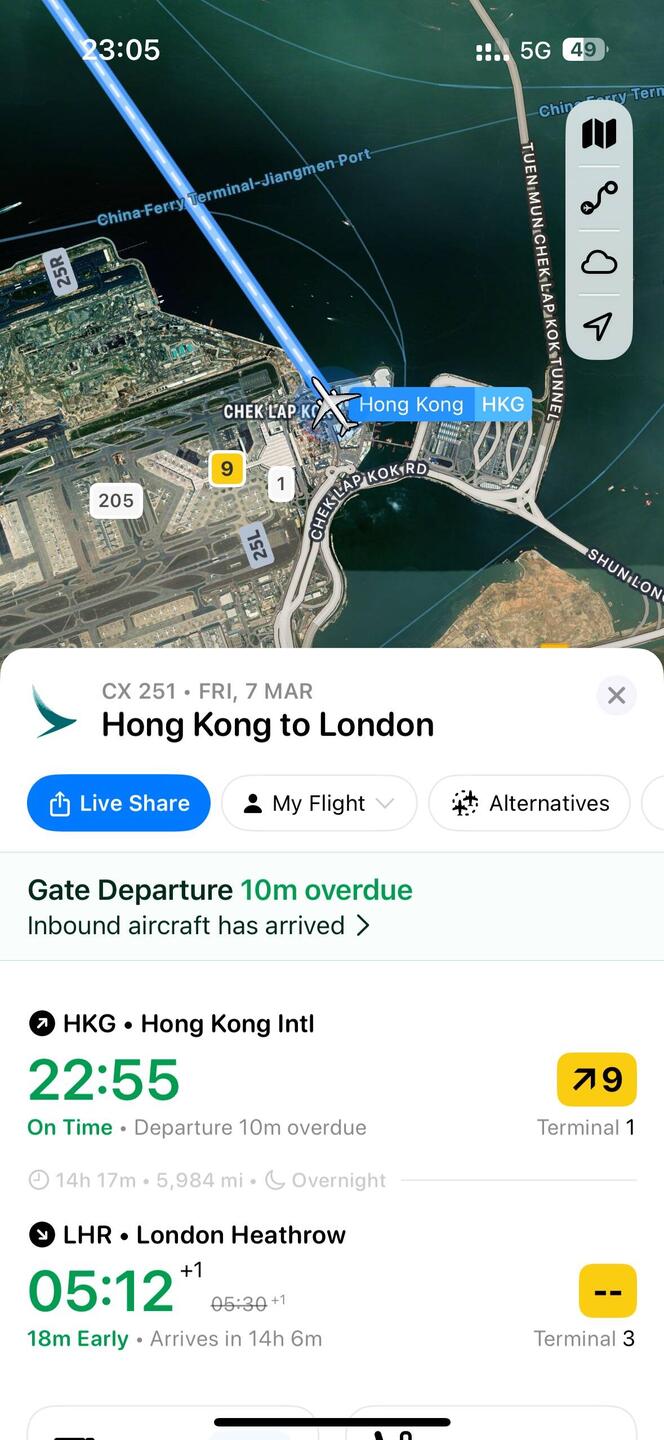Viewport: 664px width, 1440px height.
Task: Toggle the flight route icon
Action: pos(599,198)
